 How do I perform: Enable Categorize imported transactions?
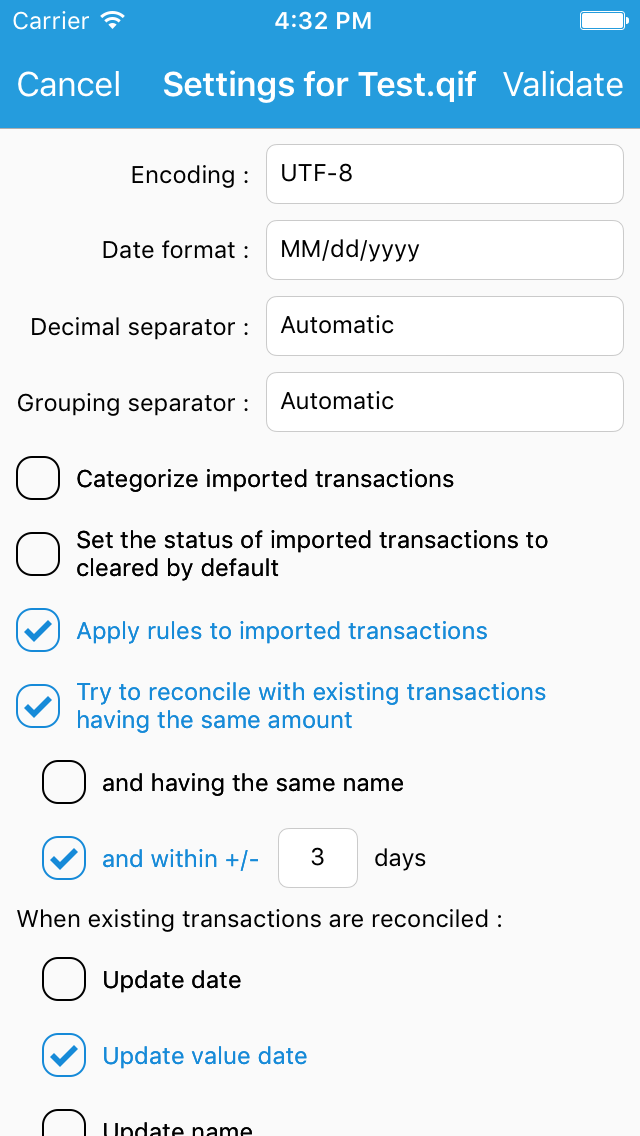pyautogui.click(x=38, y=478)
